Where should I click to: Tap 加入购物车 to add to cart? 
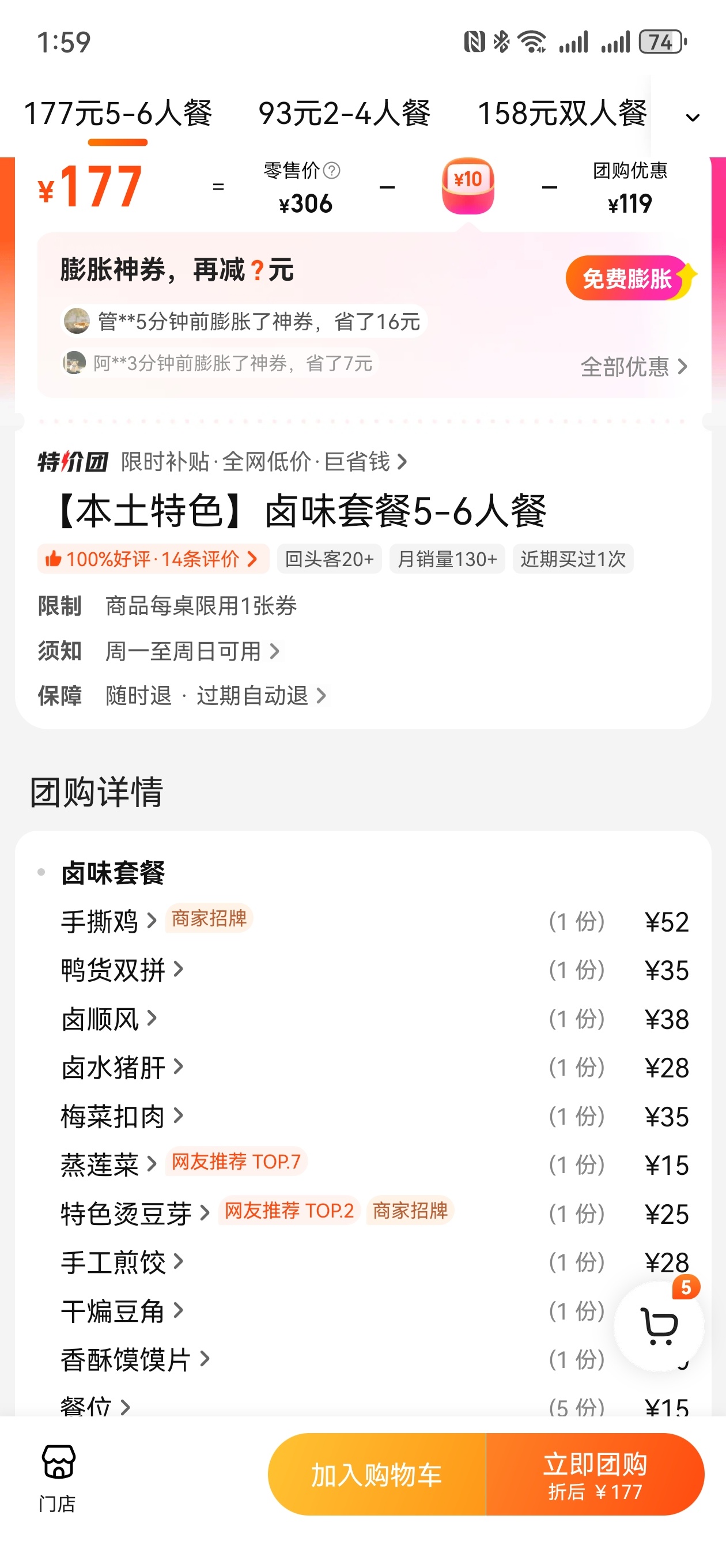(x=376, y=1474)
